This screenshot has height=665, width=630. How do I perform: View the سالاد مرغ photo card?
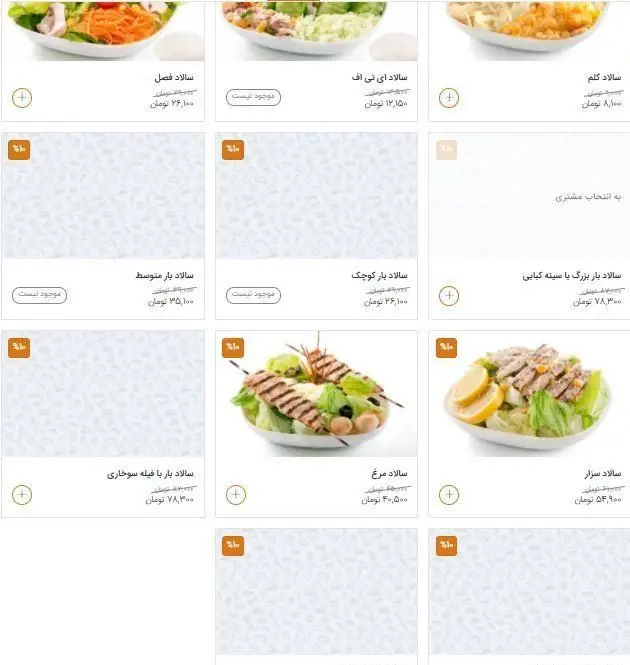click(316, 394)
